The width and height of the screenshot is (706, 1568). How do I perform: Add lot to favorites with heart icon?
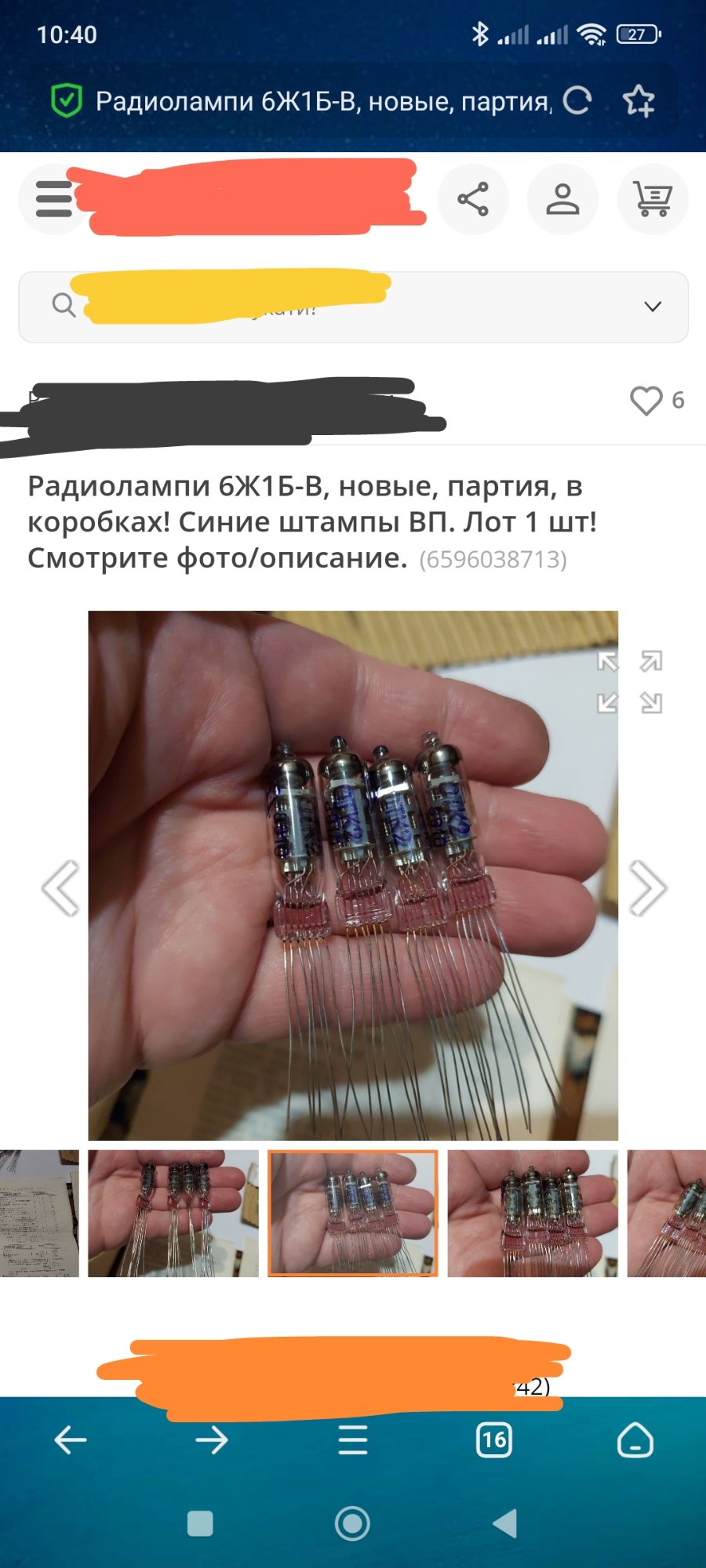(x=646, y=401)
